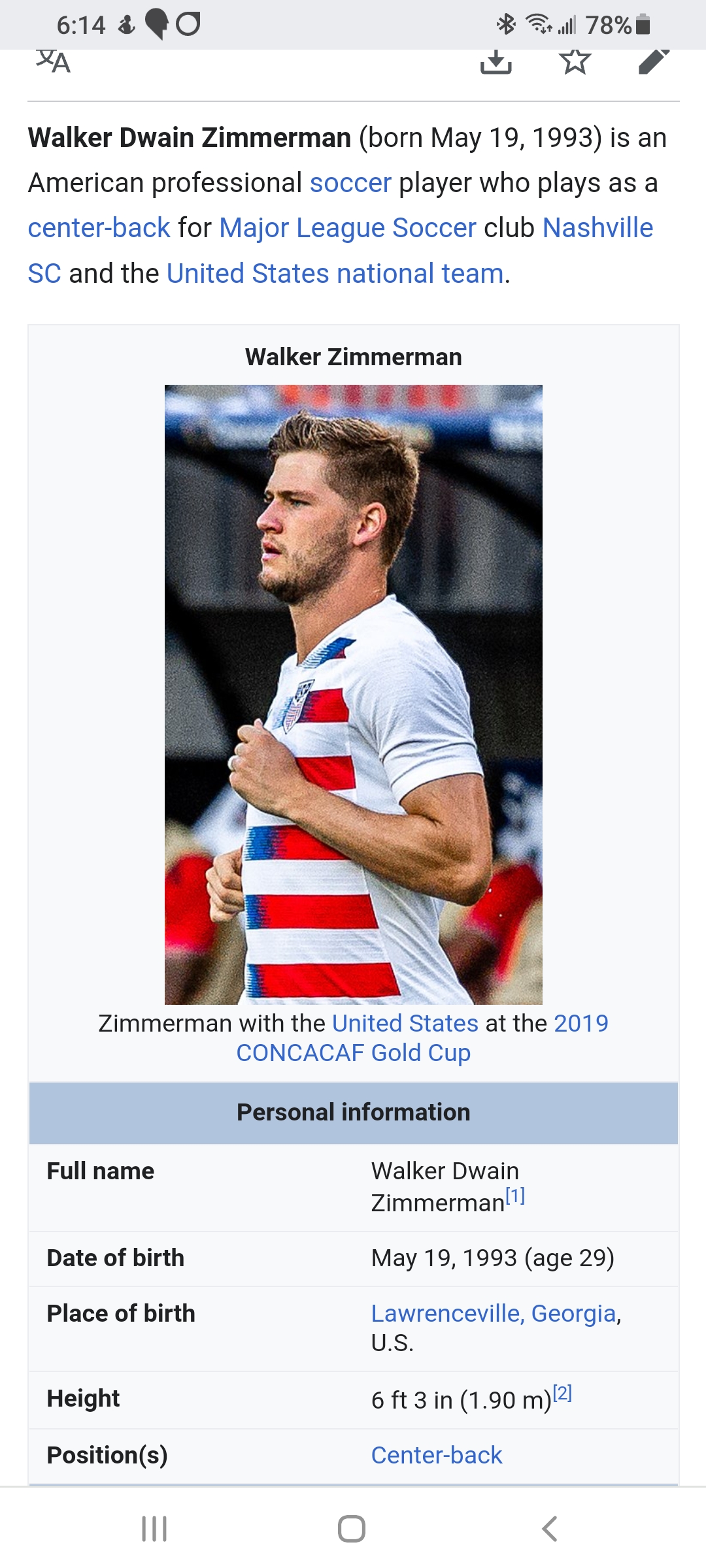Download this article for offline reading
The image size is (706, 1568).
point(496,62)
